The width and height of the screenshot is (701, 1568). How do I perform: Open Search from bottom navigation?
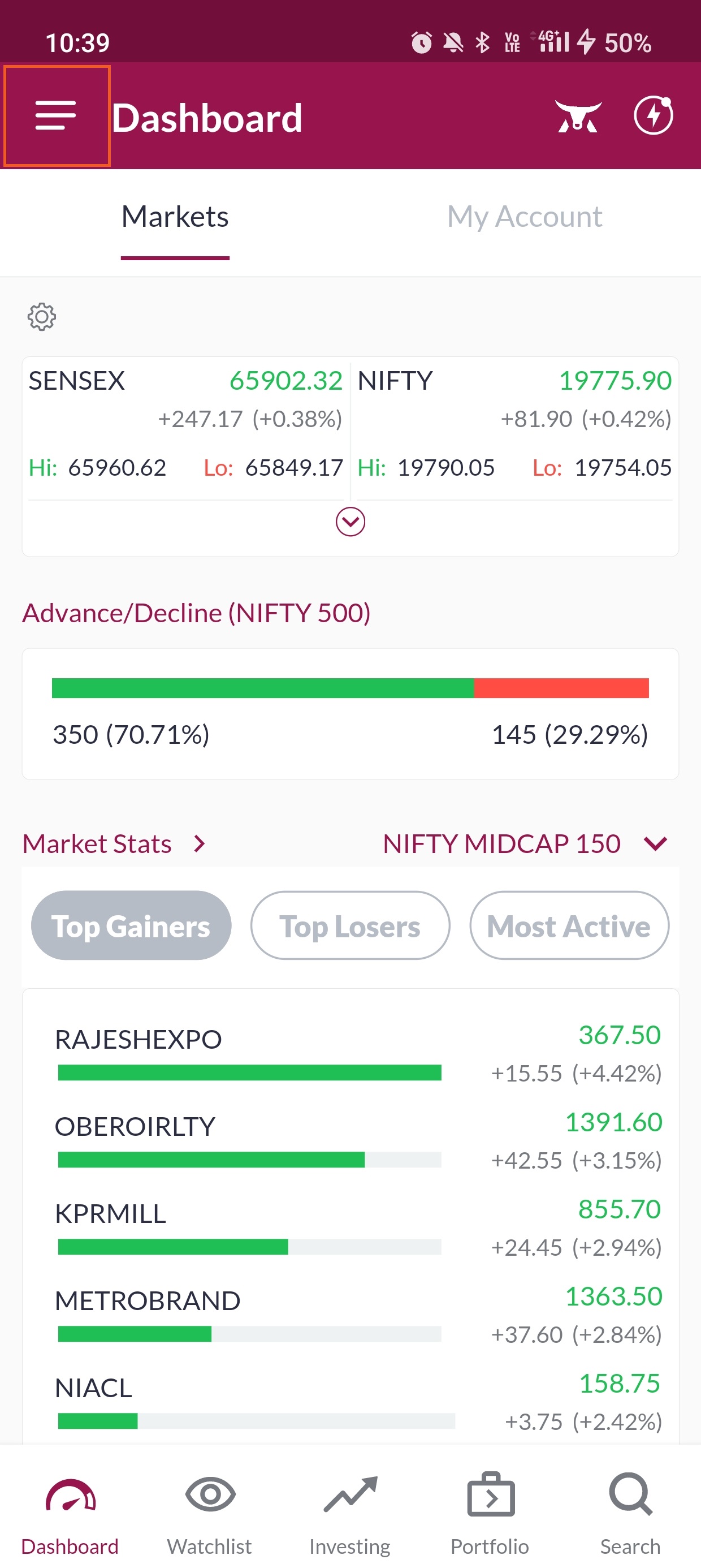click(x=630, y=1510)
